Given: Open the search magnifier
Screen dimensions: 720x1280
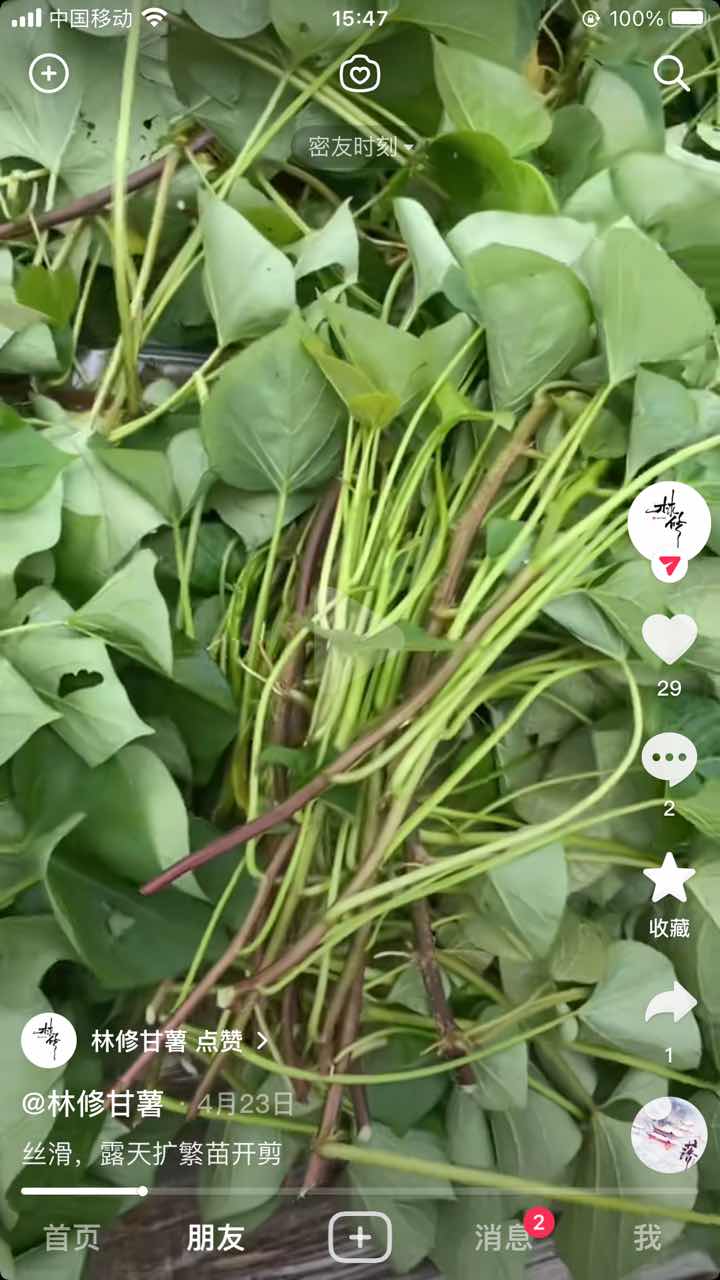Looking at the screenshot, I should (670, 73).
